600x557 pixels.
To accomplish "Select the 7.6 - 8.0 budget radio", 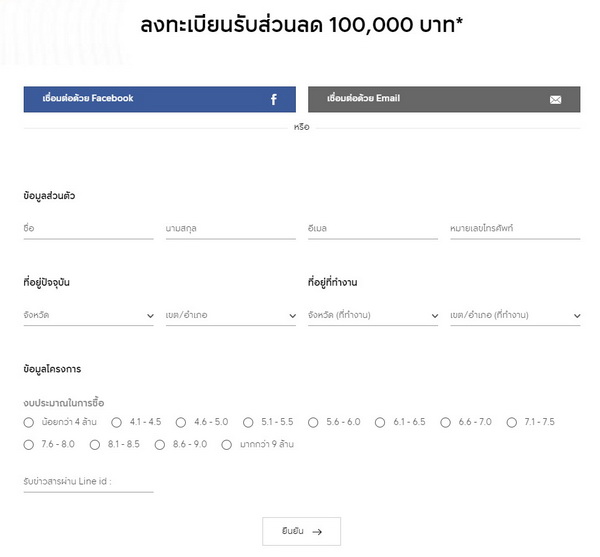I will [x=29, y=444].
